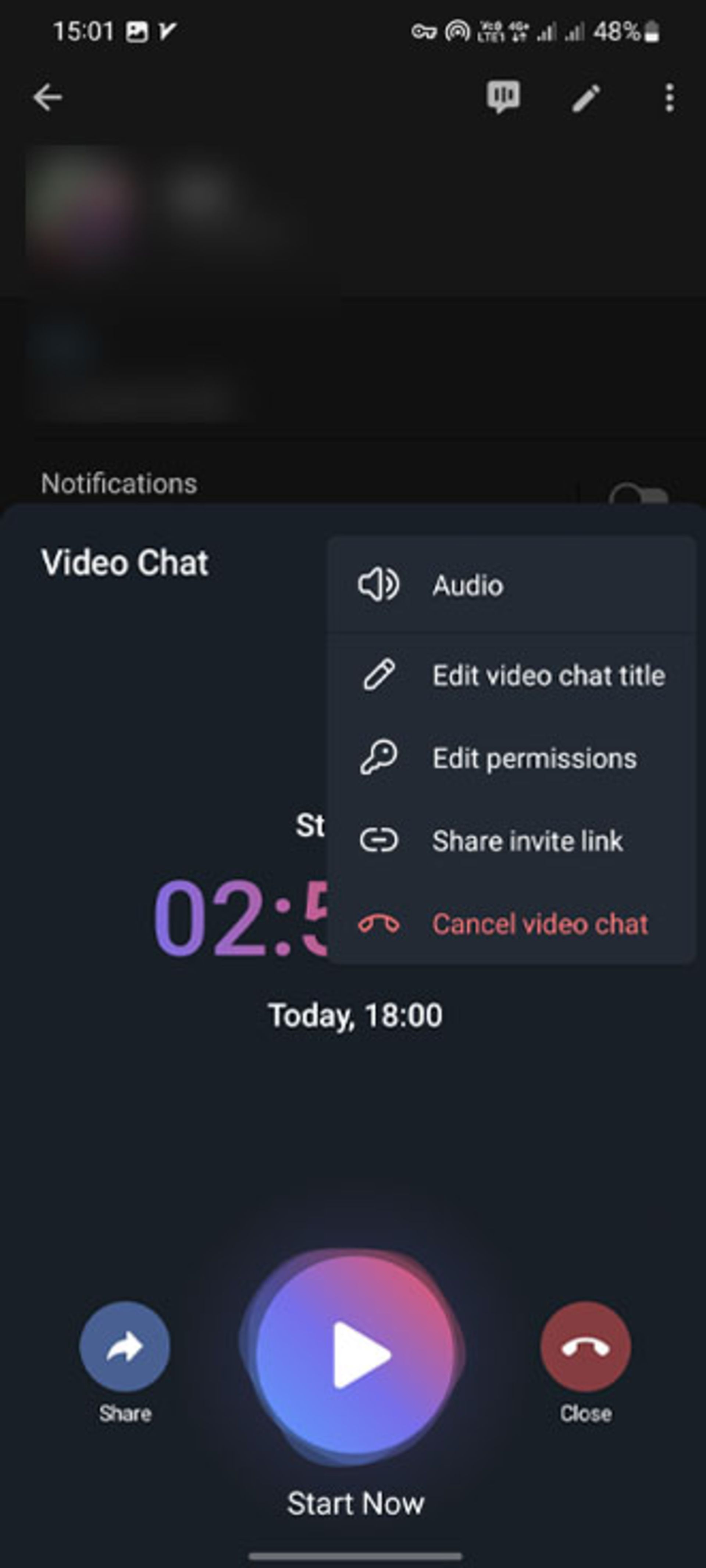Close the video chat panel
This screenshot has height=1568, width=706.
click(x=585, y=1347)
